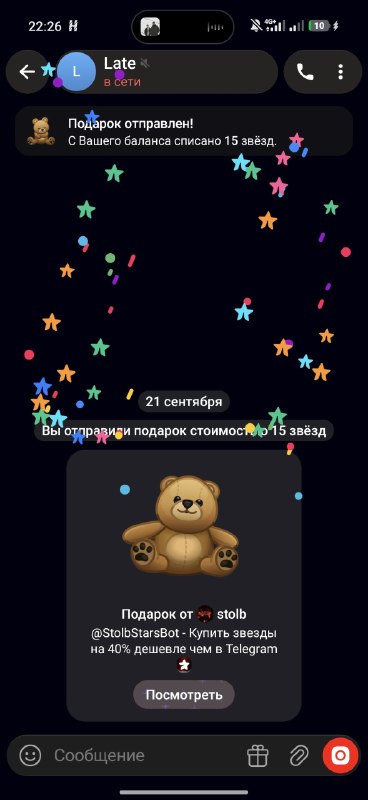Open the teddy bear gift card
The image size is (368, 800).
184,585
